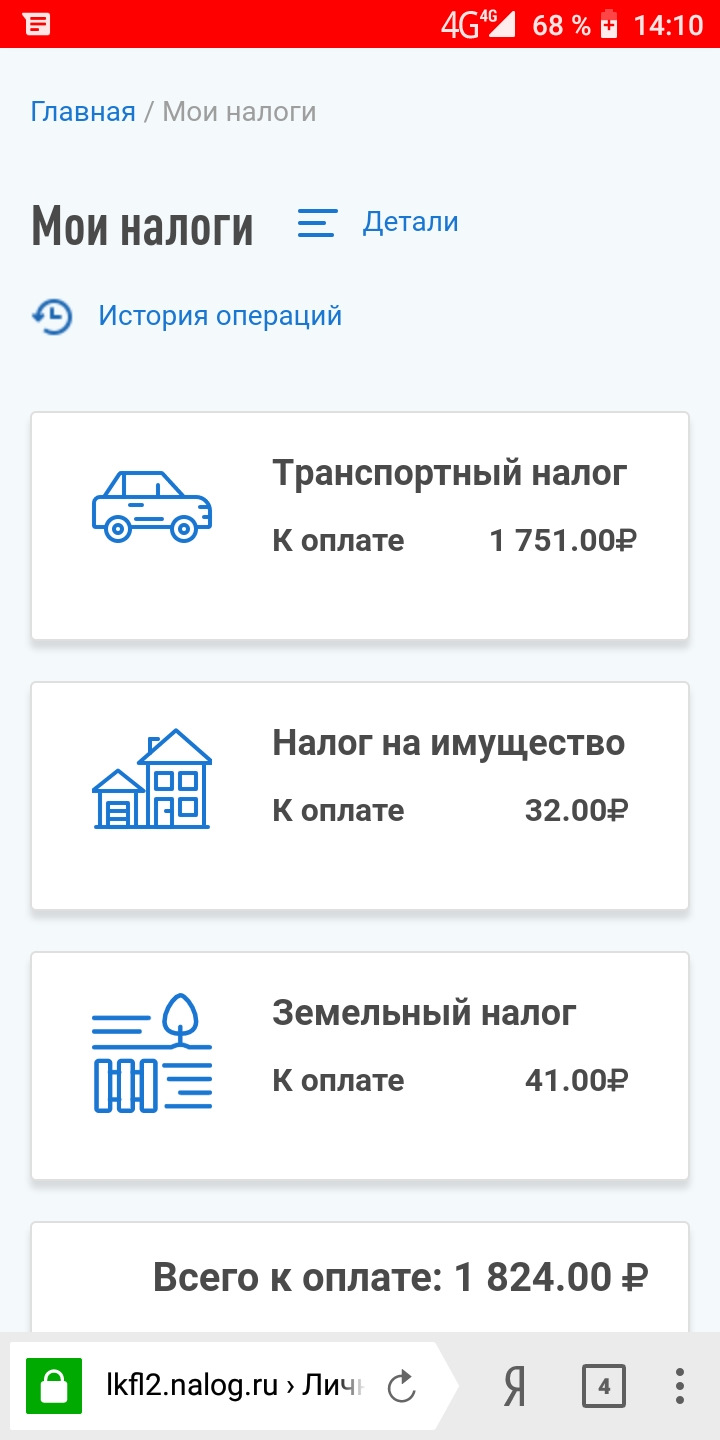Go to Главная via breadcrumb link
The width and height of the screenshot is (720, 1440).
point(83,111)
